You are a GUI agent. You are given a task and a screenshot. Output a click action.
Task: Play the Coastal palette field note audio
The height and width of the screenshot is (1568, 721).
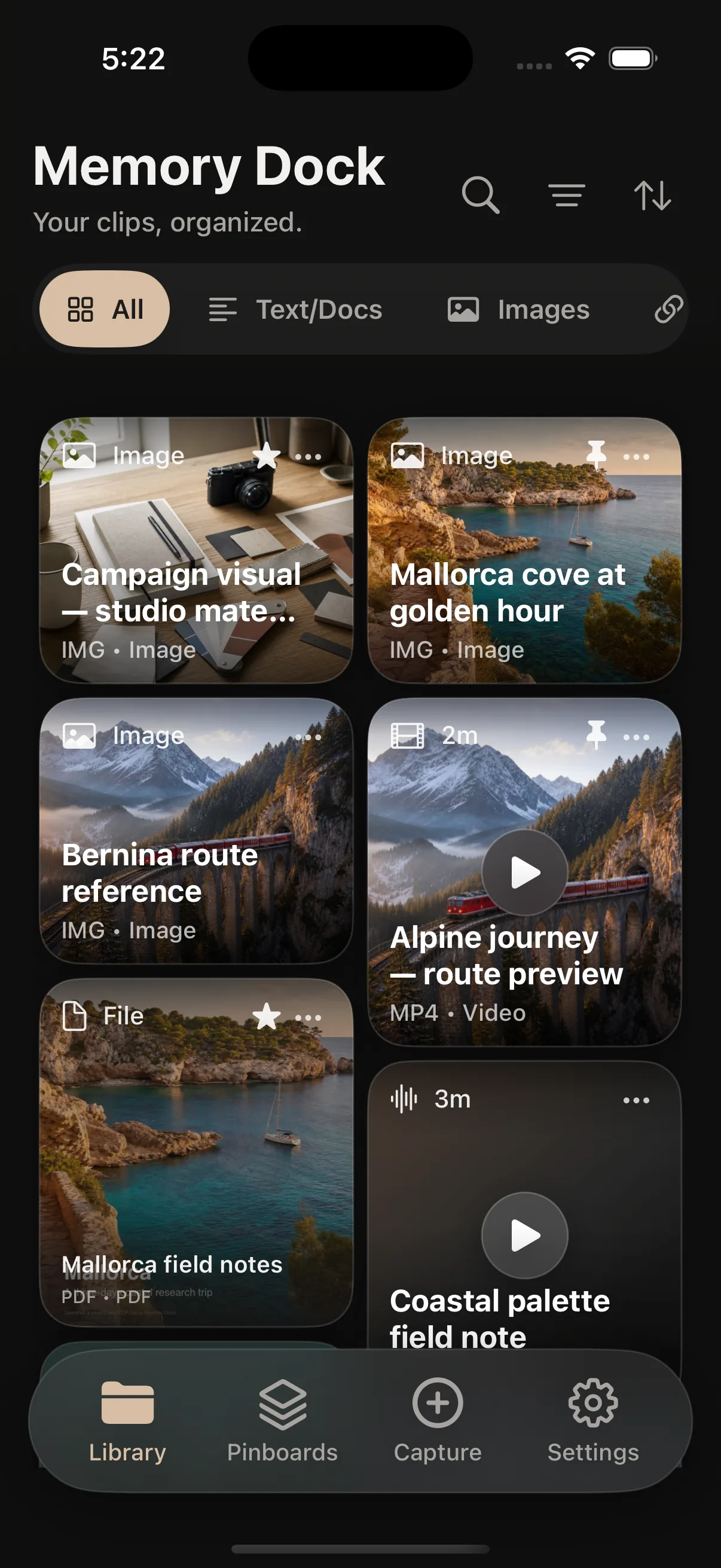(524, 1235)
